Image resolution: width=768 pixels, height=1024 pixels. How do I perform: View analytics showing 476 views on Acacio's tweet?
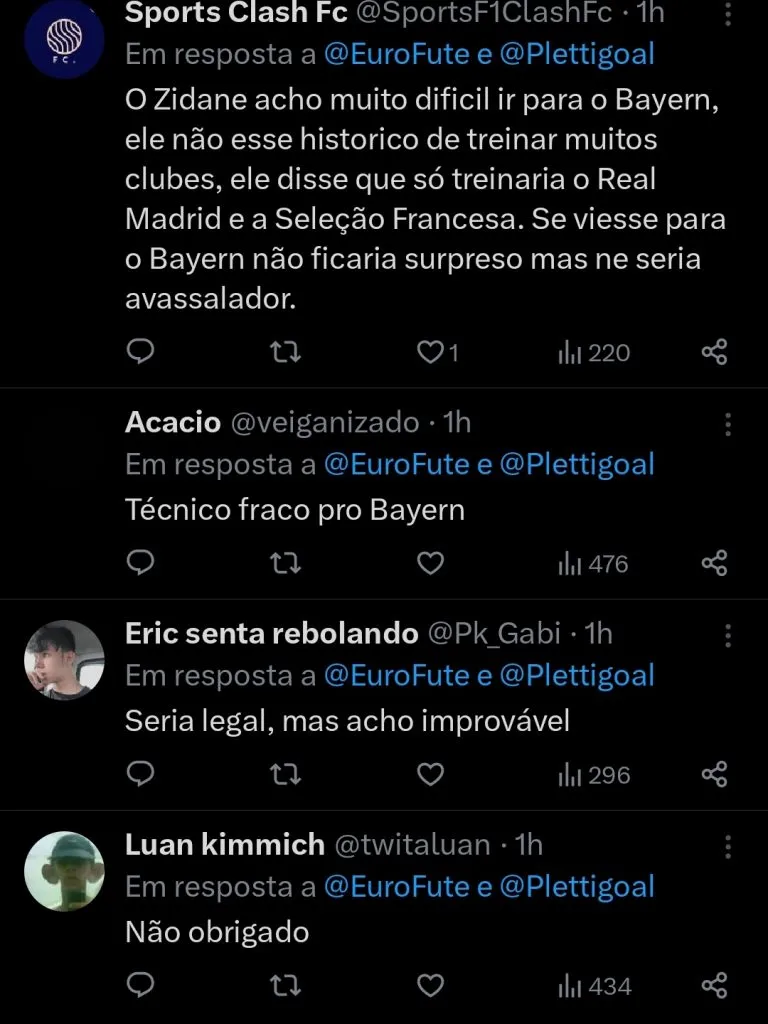[x=592, y=563]
